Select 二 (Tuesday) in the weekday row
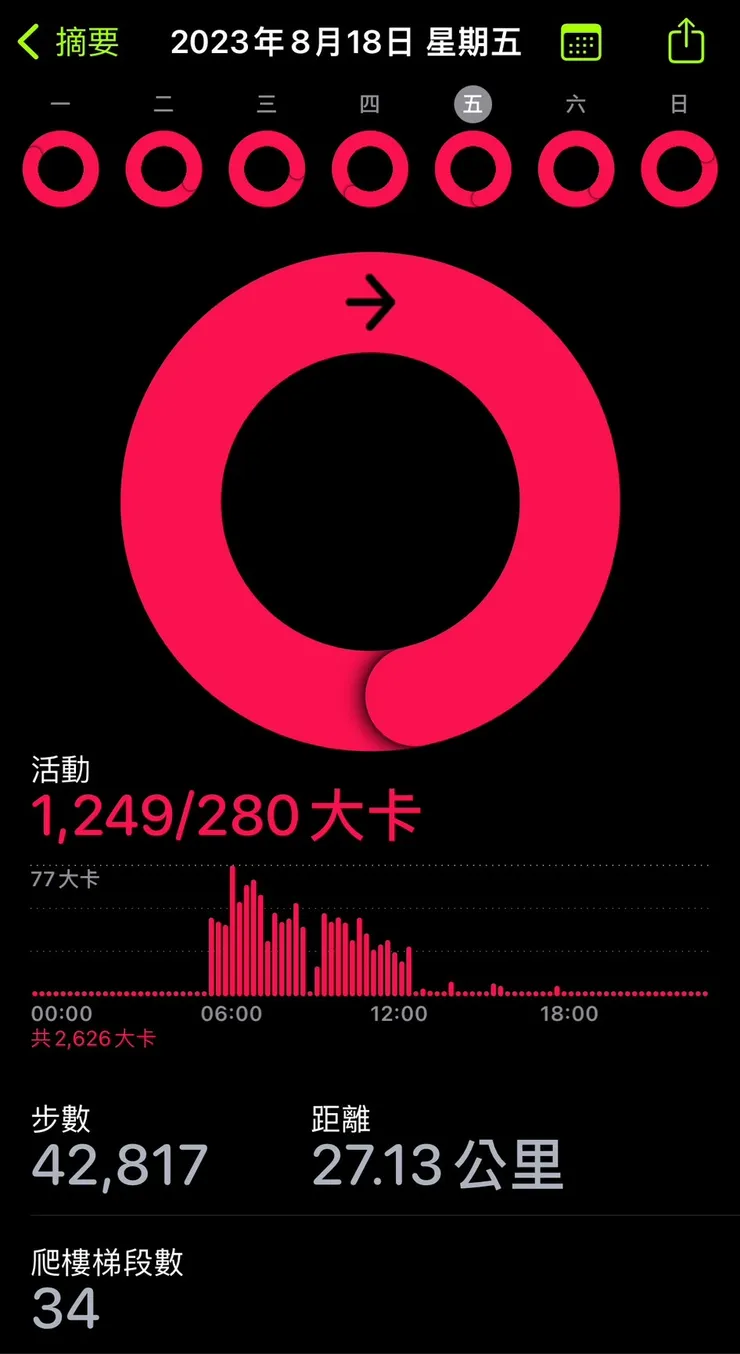The image size is (740, 1354). click(163, 104)
